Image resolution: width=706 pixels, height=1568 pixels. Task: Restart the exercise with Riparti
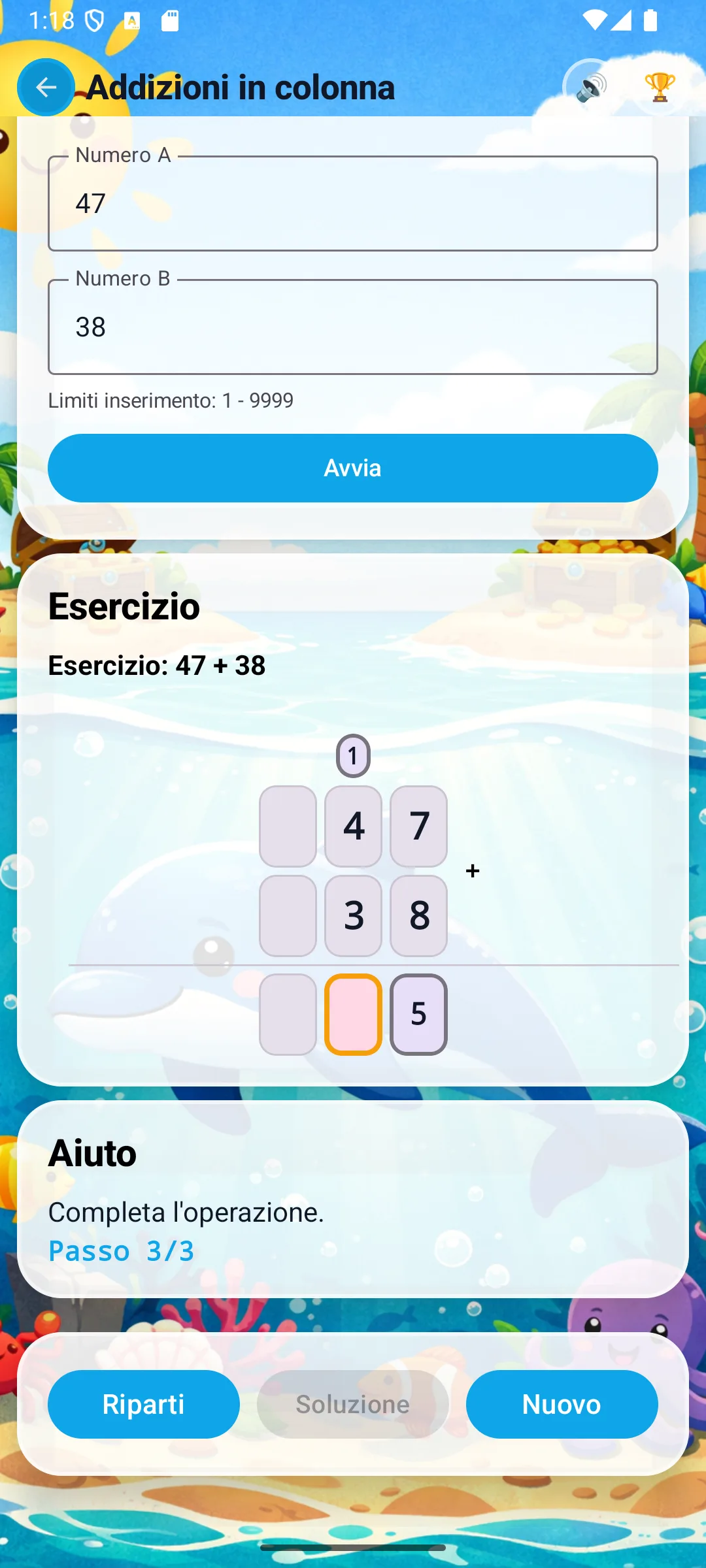[144, 1404]
